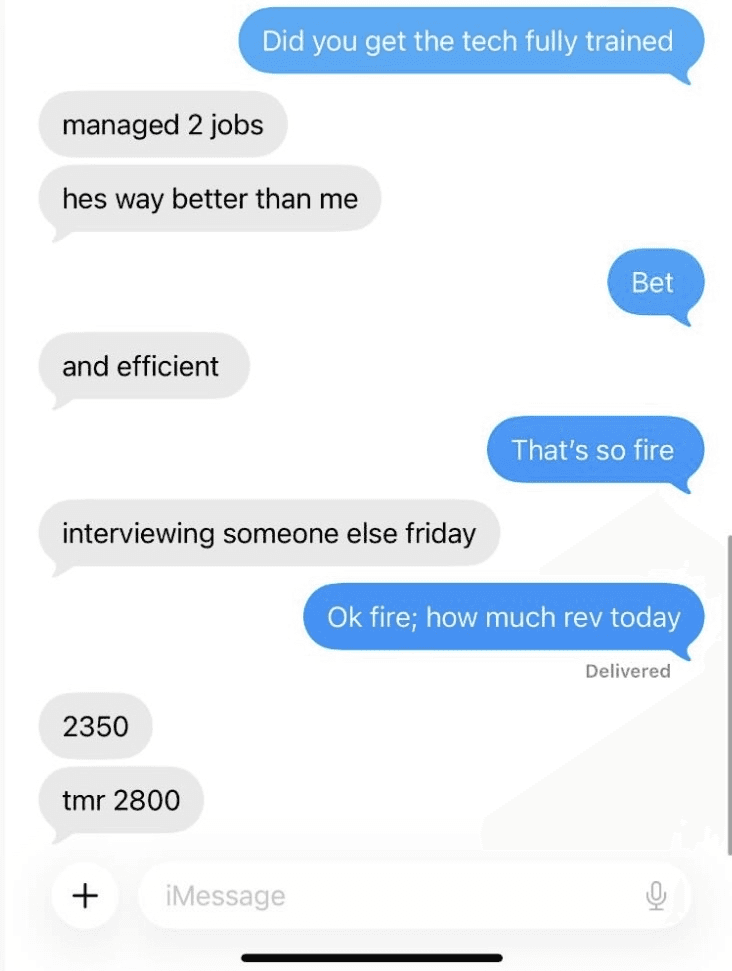Start dictation with the microphone icon

point(656,895)
